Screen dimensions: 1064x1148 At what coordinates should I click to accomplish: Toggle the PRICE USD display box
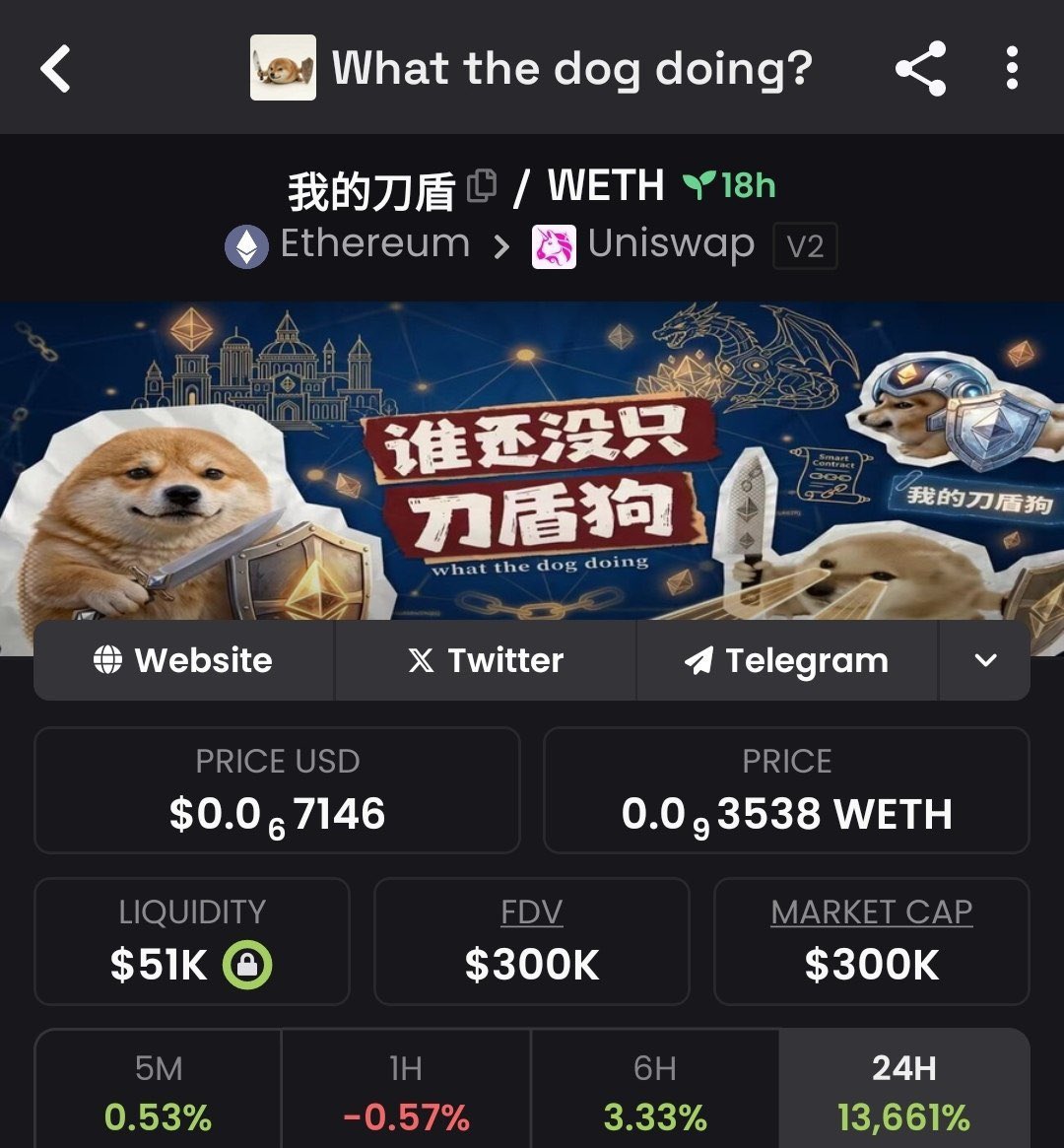[x=277, y=790]
